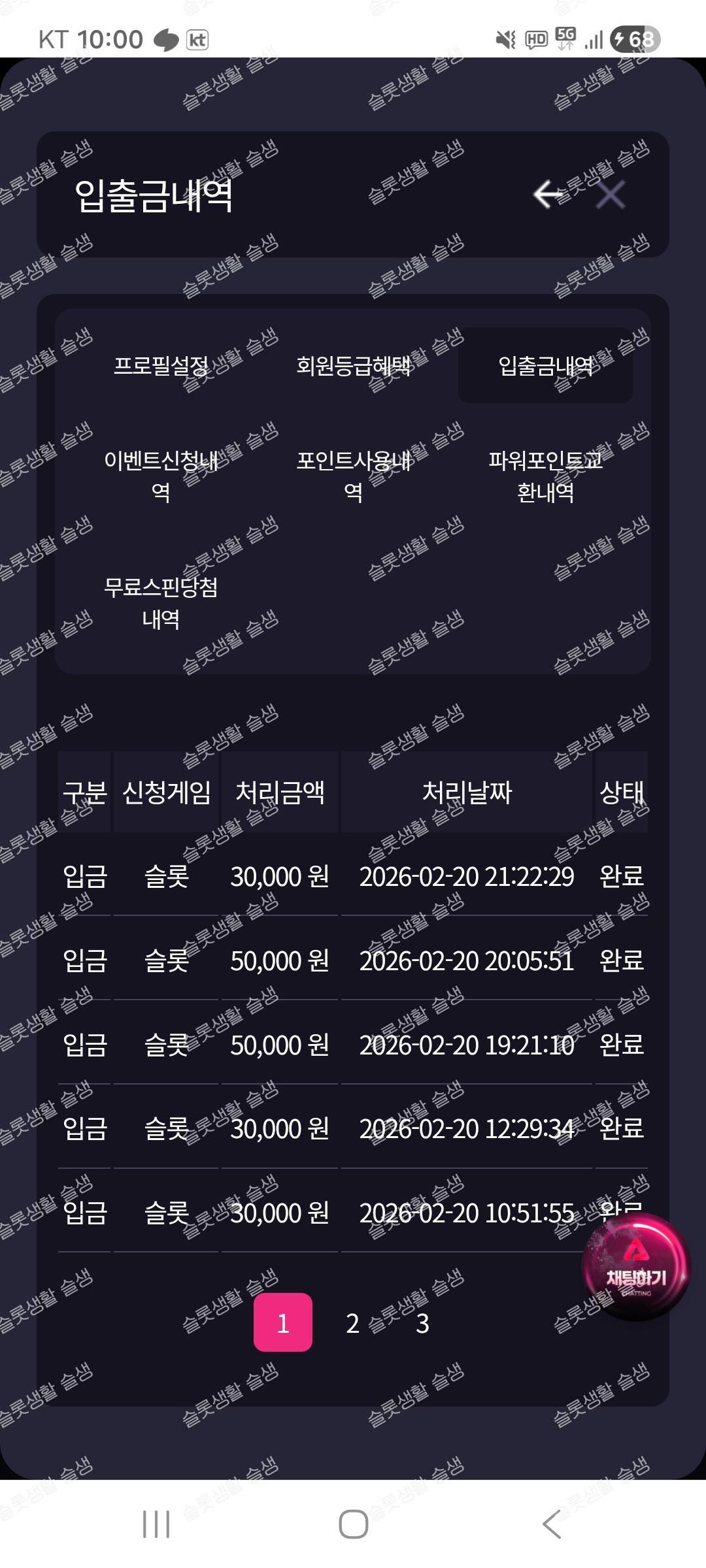This screenshot has height=1568, width=706.
Task: Switch to the 포인트사용내역 tab
Action: [353, 476]
